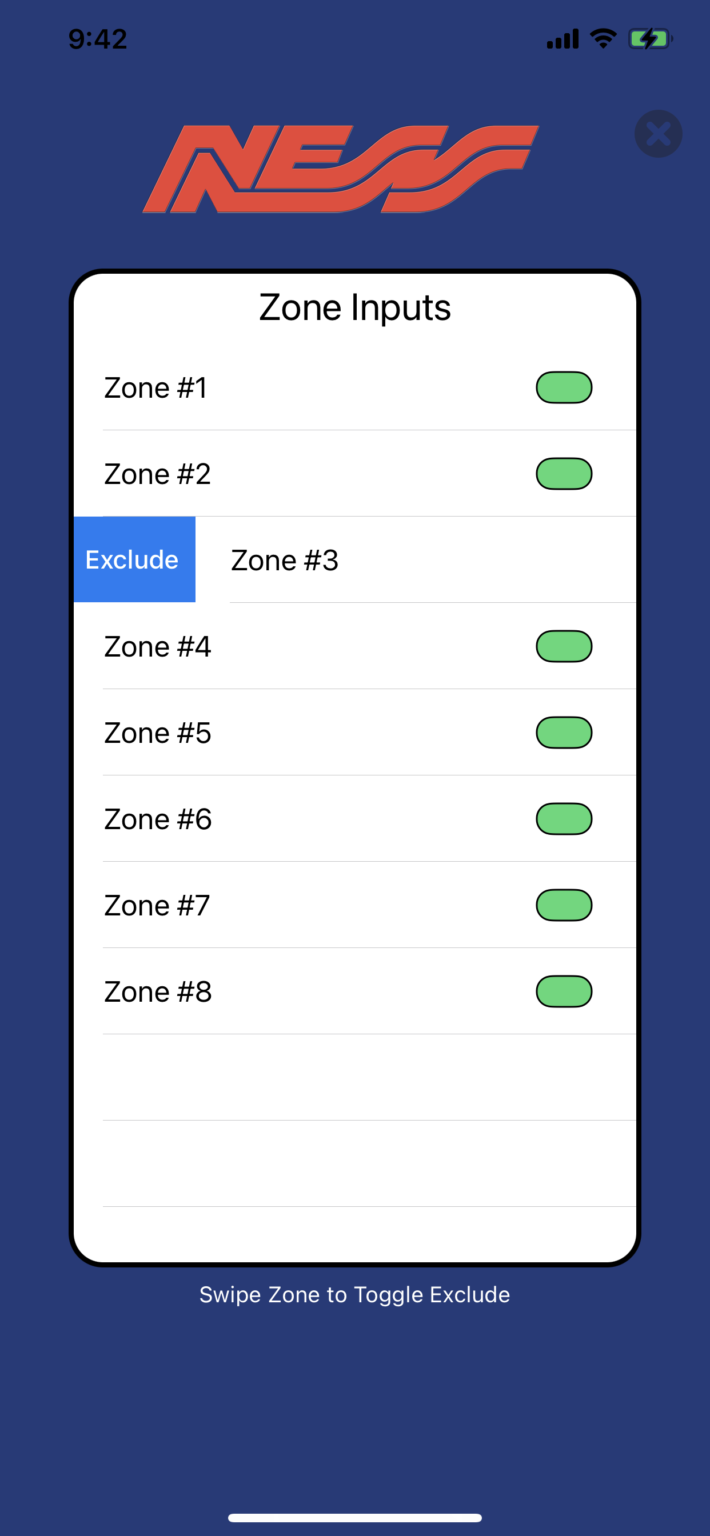Tap the Zone #6 row
Screen dimensions: 710x1536
tap(355, 818)
